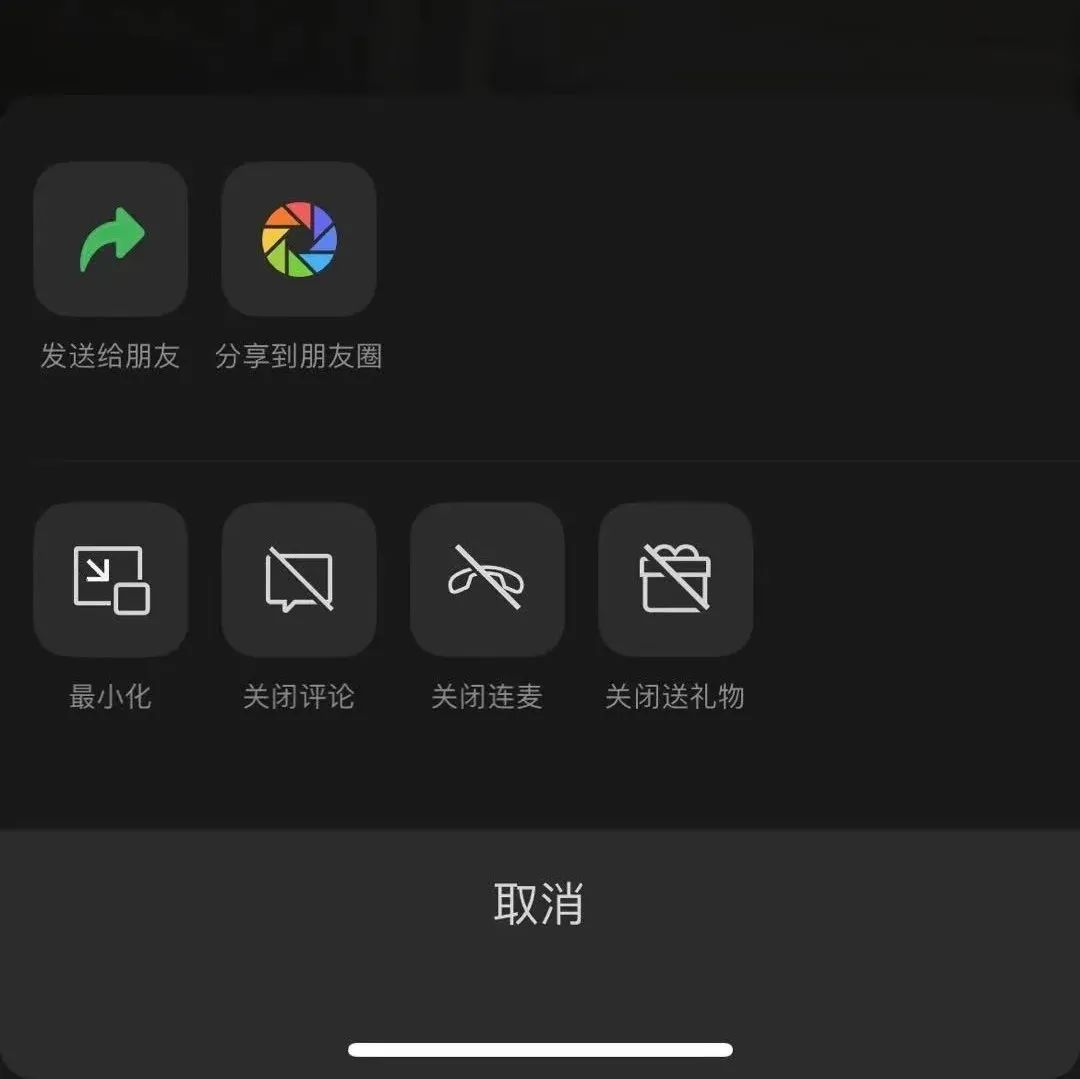Tap 发送给朋友 share arrow
The height and width of the screenshot is (1079, 1080).
110,240
